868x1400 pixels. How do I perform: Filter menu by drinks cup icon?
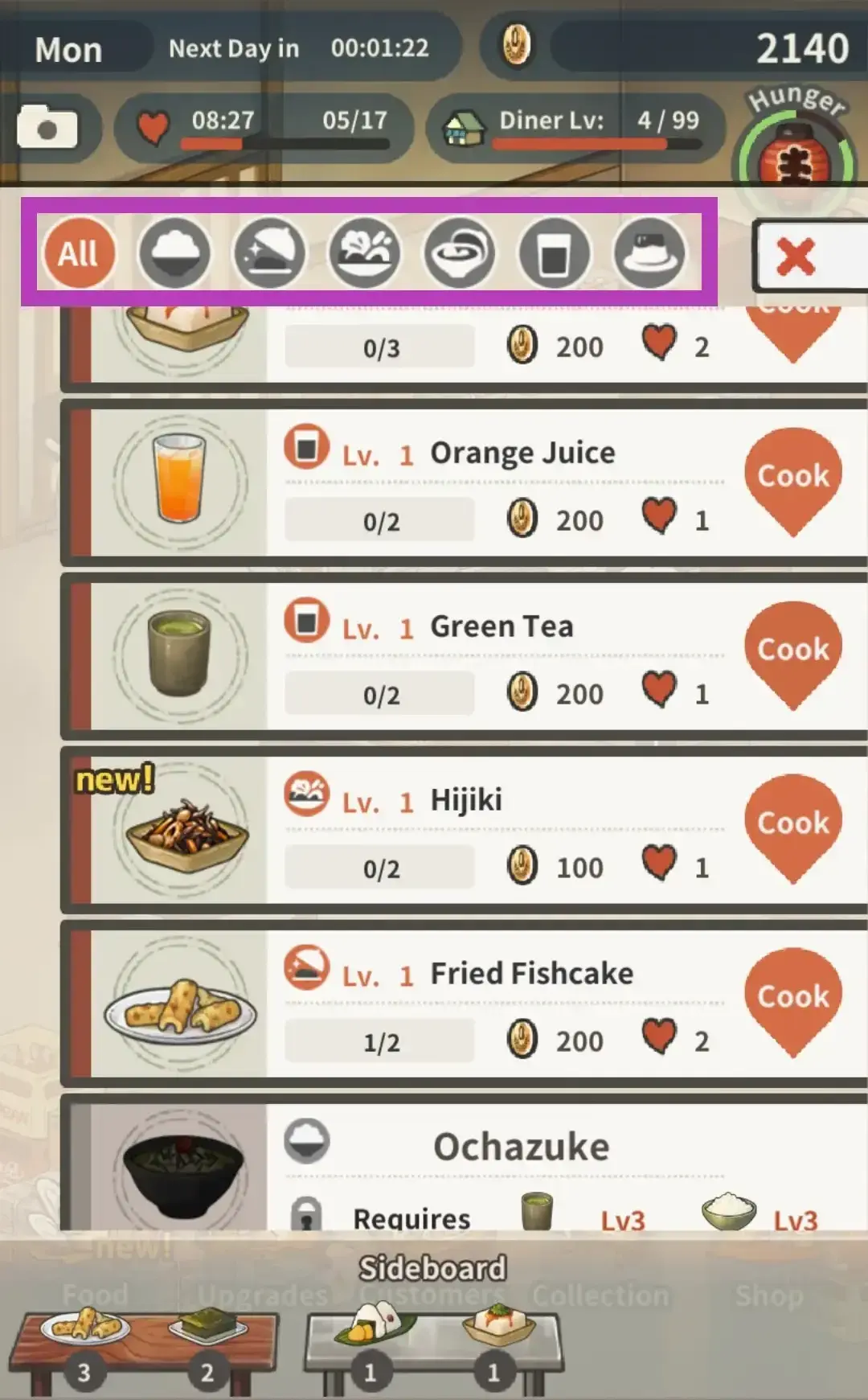554,253
